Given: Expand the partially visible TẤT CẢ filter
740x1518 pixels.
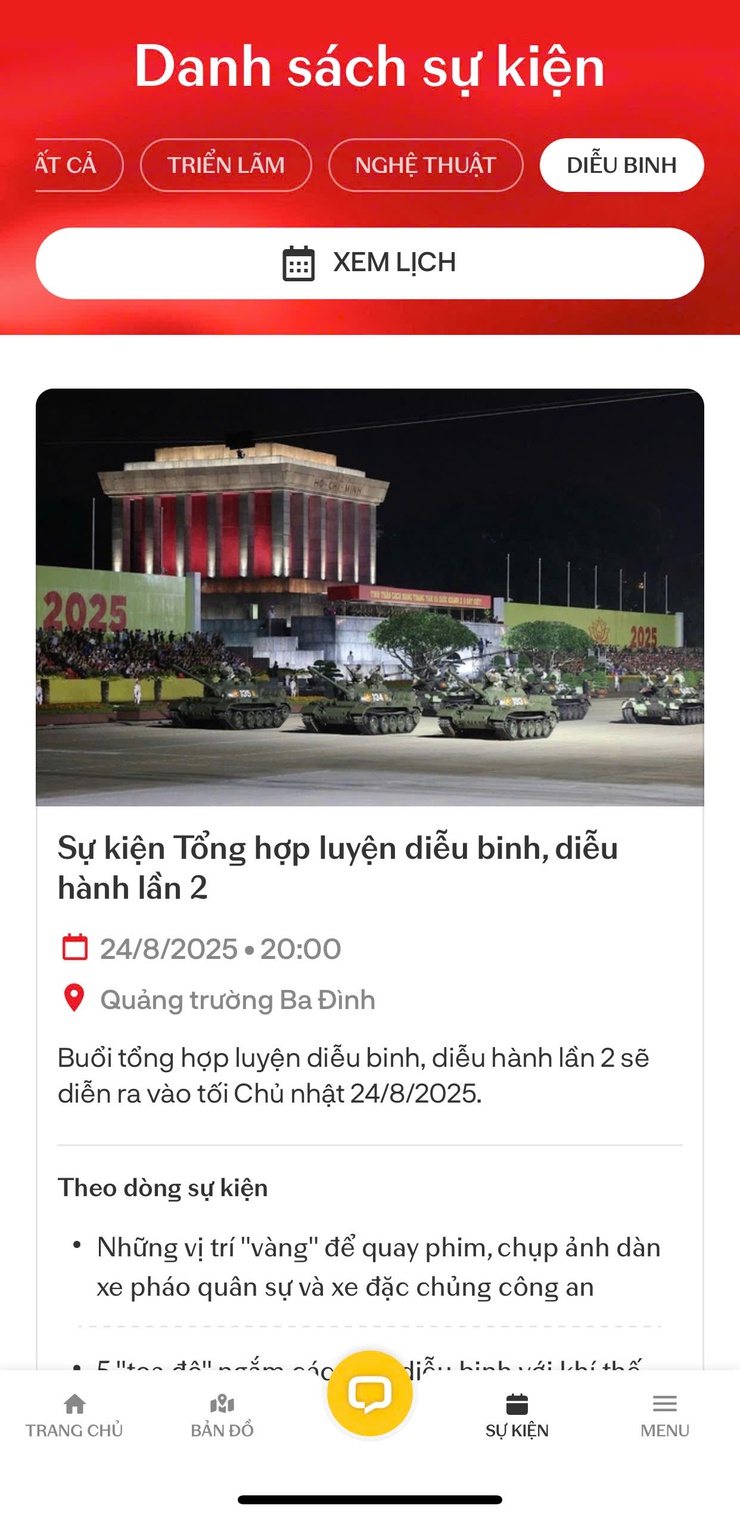Looking at the screenshot, I should coord(70,165).
